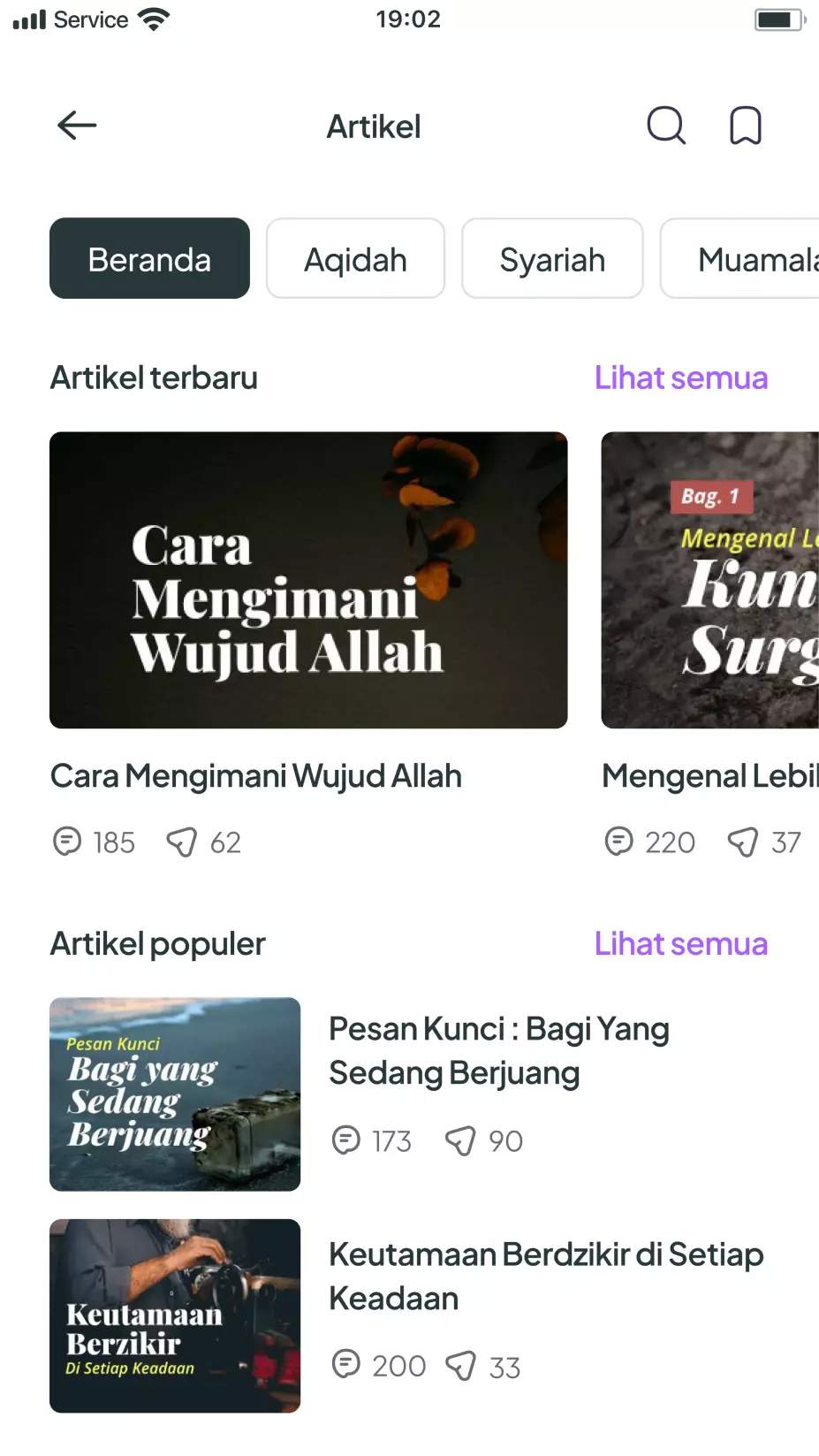Screen dimensions: 819x1456
Task: Open Pesan Kunci article thumbnail
Action: (174, 1094)
